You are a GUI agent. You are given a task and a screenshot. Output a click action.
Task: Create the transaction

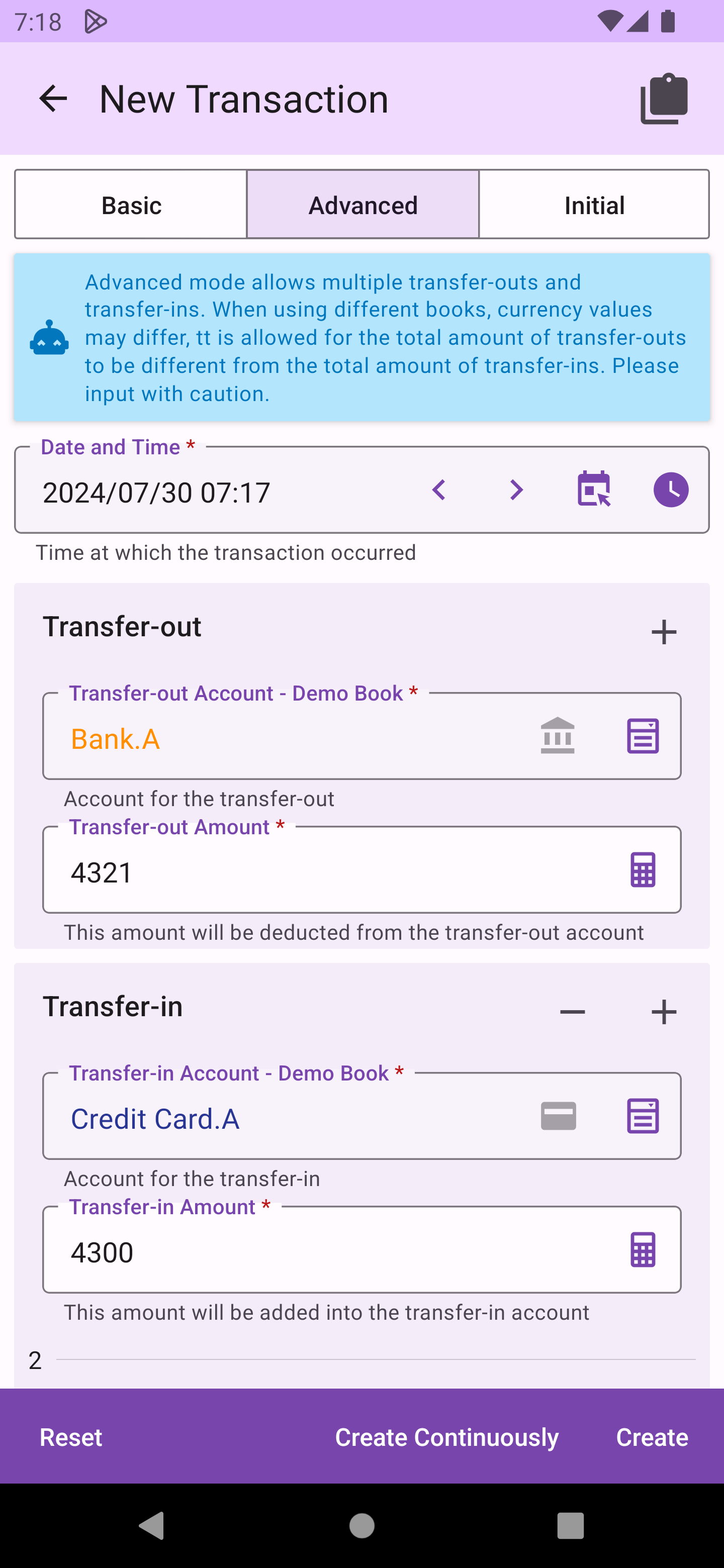pos(652,1437)
